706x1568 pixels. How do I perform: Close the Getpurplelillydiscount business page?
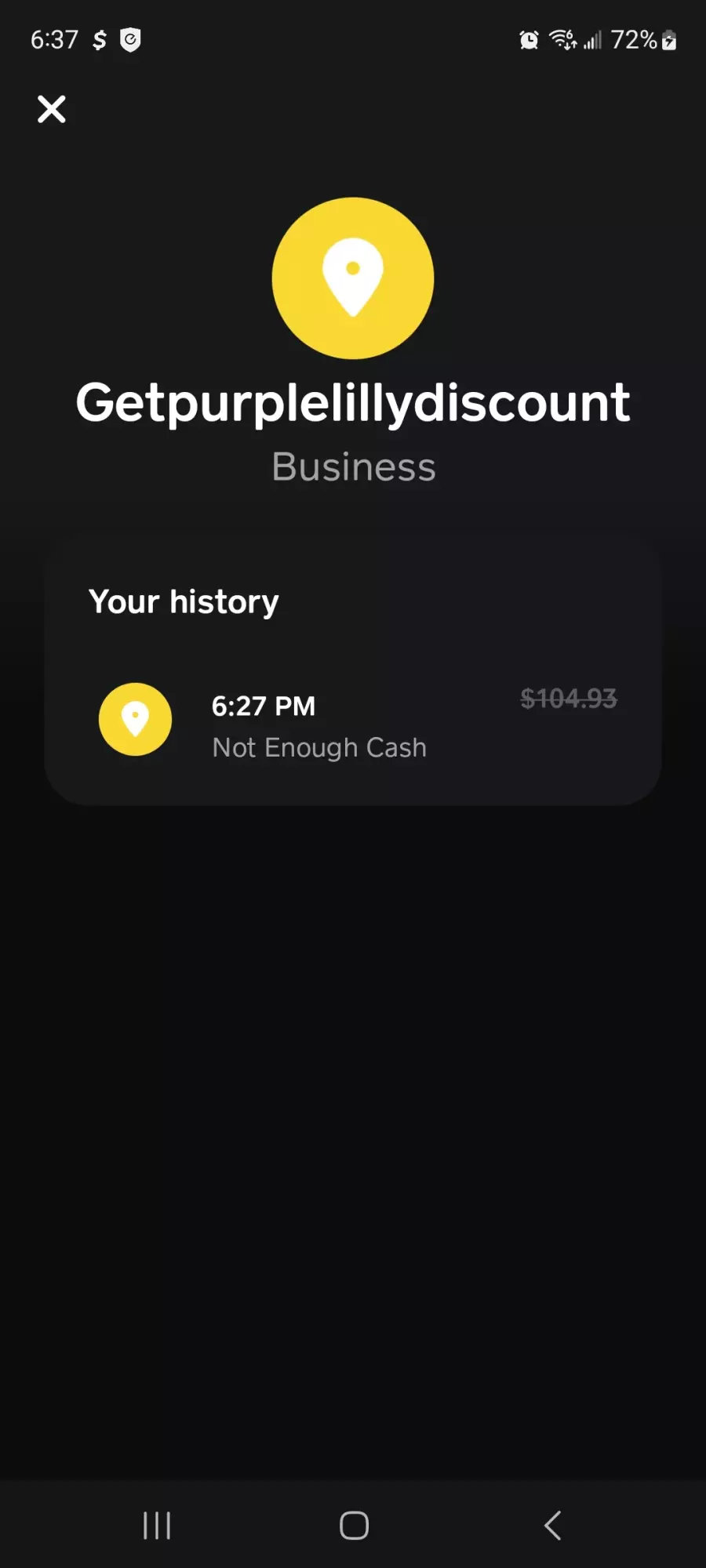point(52,109)
